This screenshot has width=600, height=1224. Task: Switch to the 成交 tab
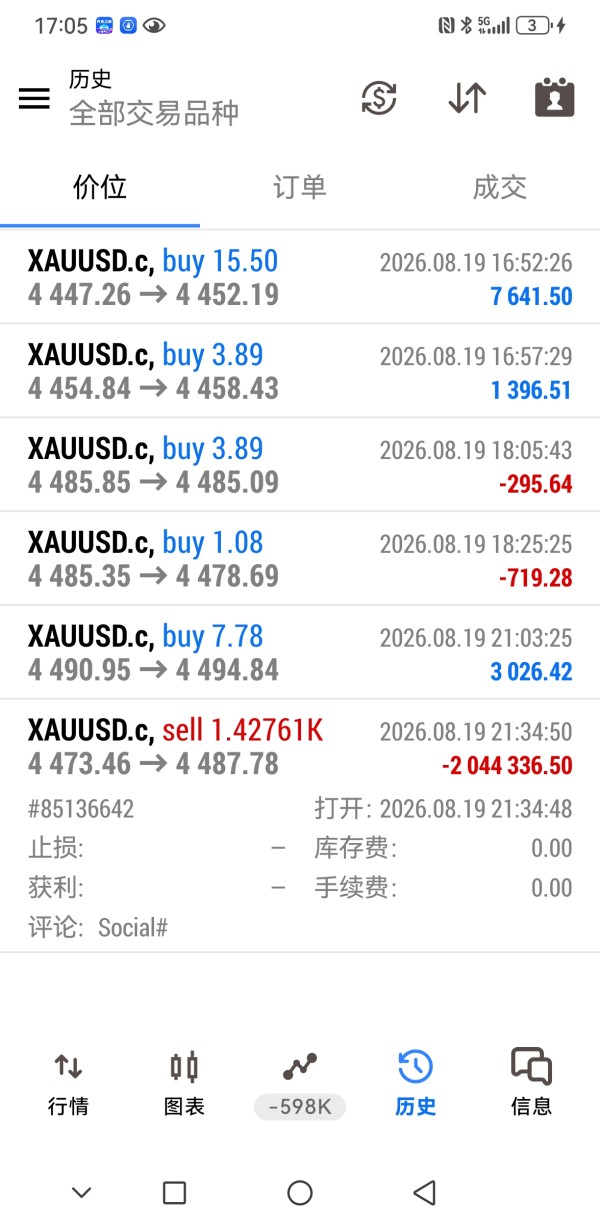point(500,188)
